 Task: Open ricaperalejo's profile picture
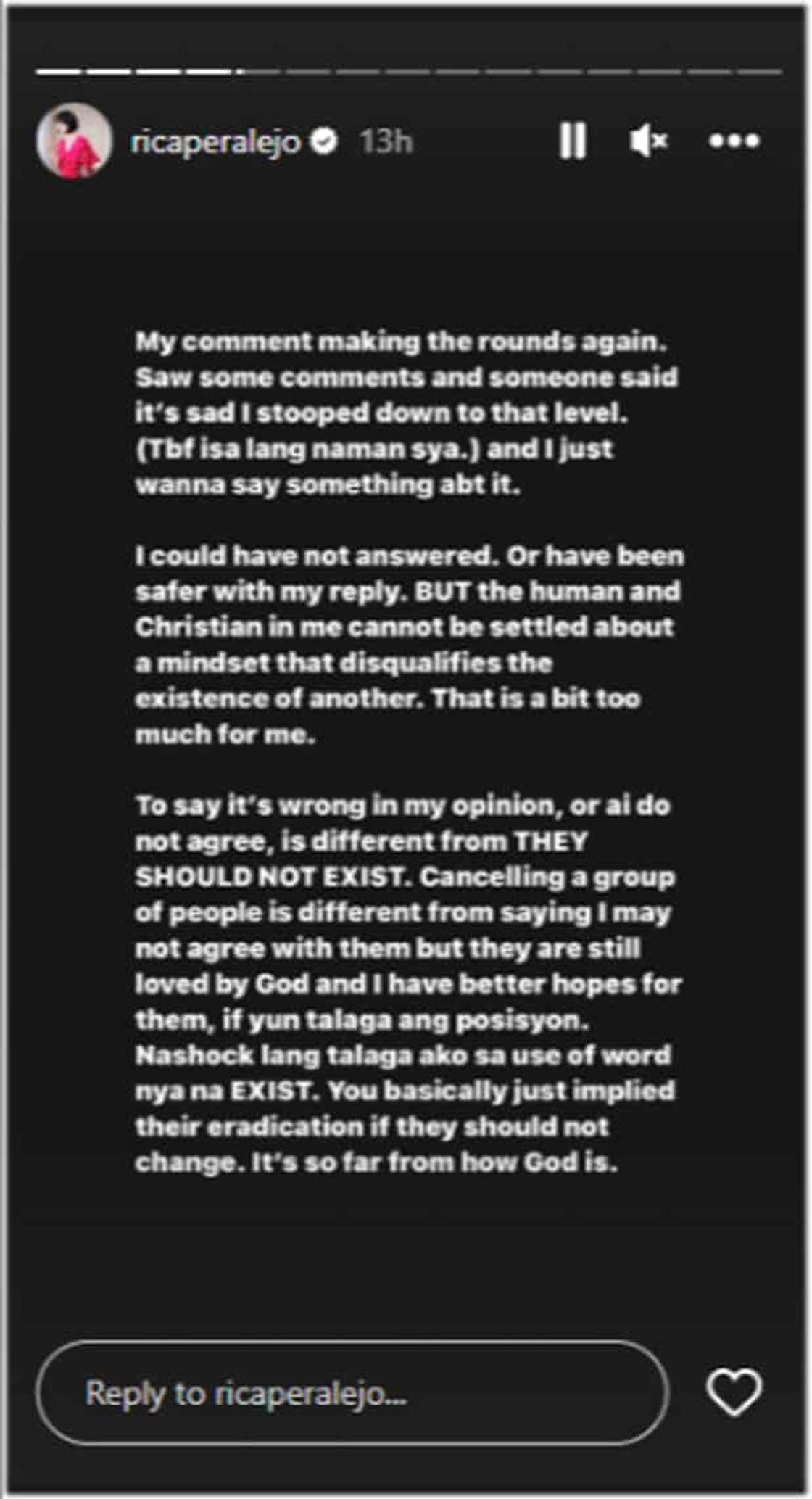pos(74,141)
